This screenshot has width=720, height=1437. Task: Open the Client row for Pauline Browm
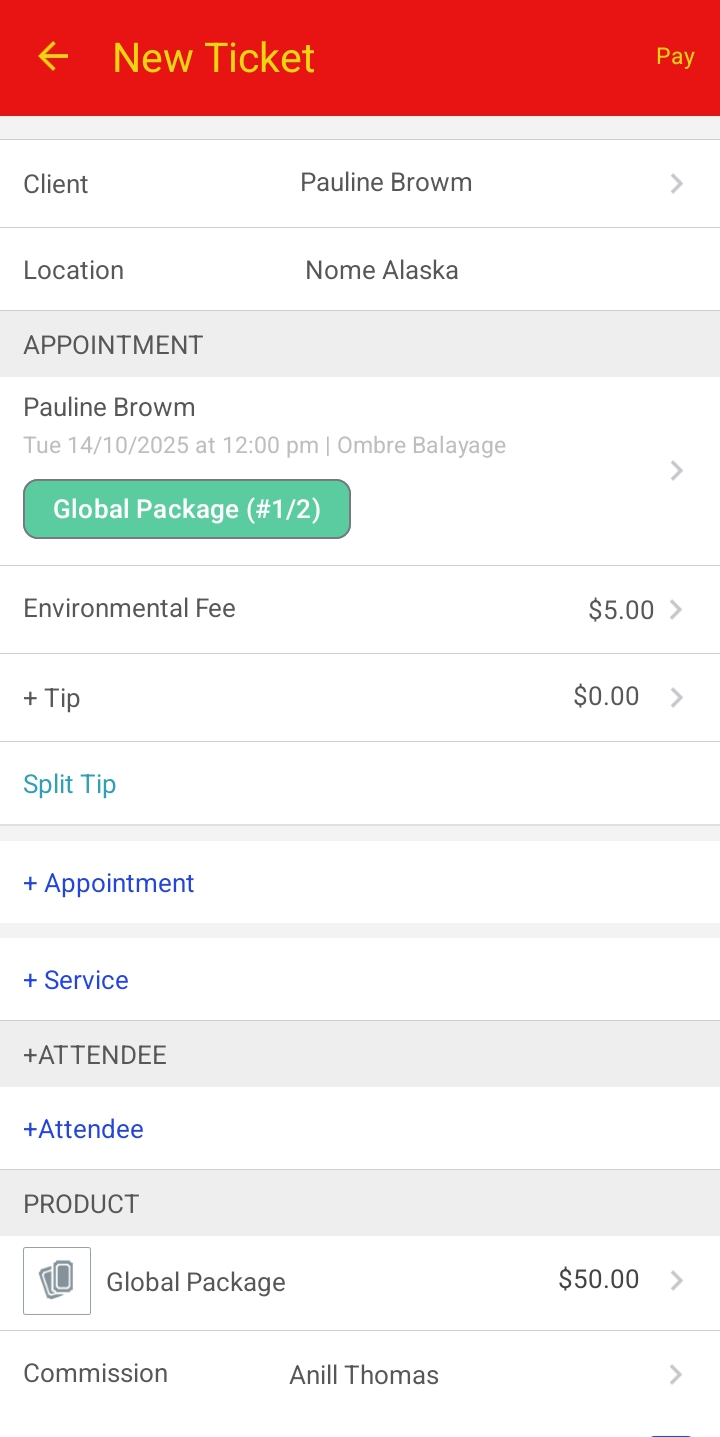click(360, 183)
